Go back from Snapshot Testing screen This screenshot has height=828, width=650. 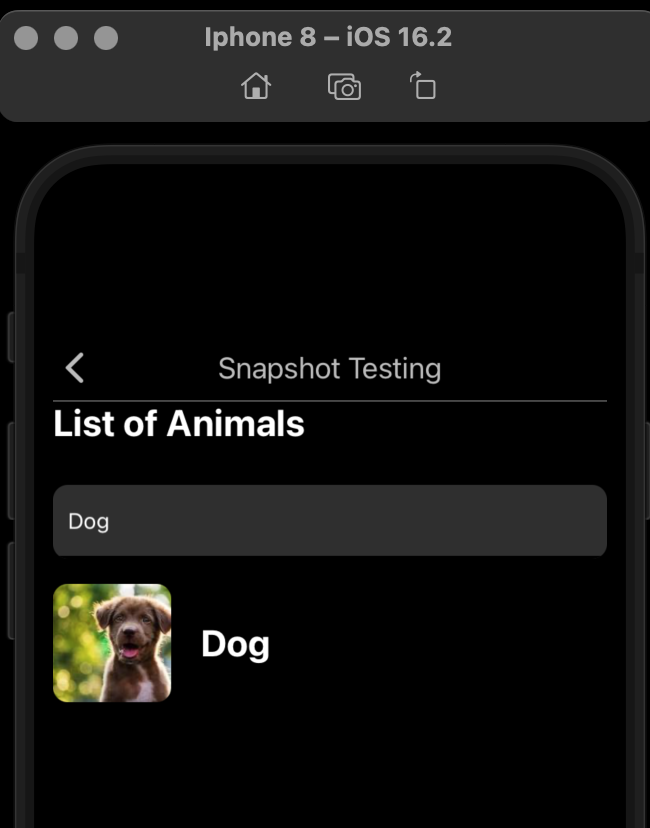[x=75, y=368]
